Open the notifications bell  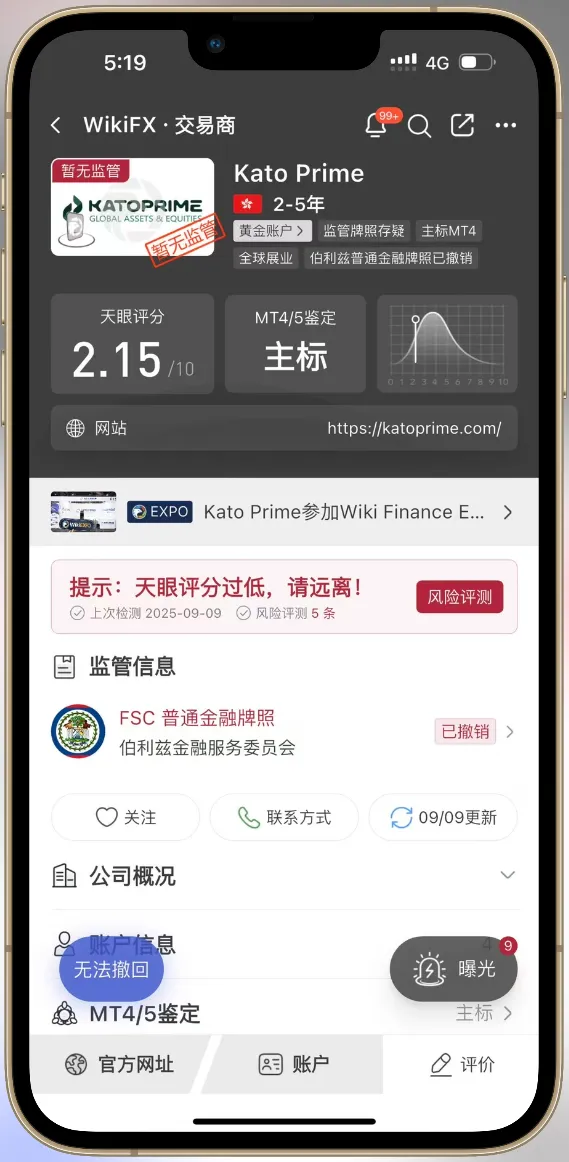(x=376, y=125)
